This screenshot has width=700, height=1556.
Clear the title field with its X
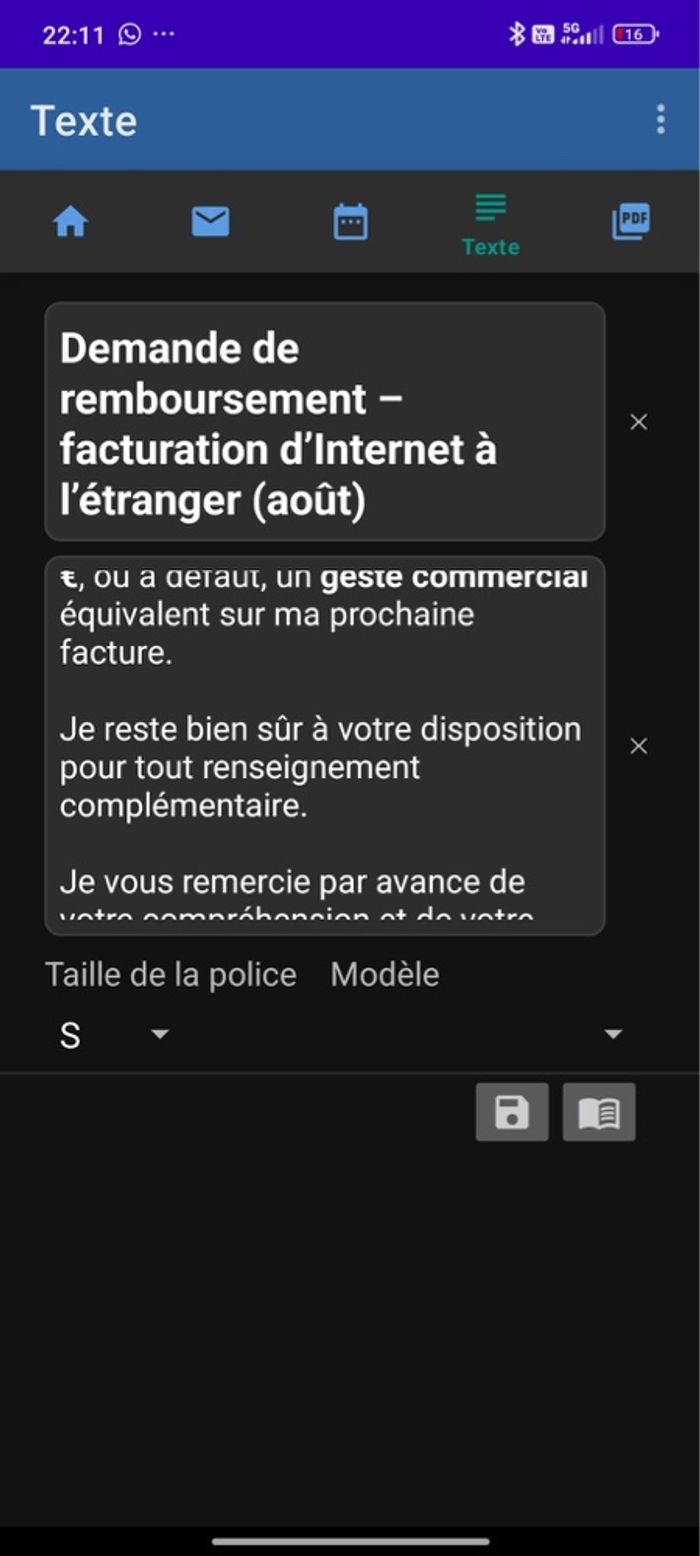tap(639, 422)
